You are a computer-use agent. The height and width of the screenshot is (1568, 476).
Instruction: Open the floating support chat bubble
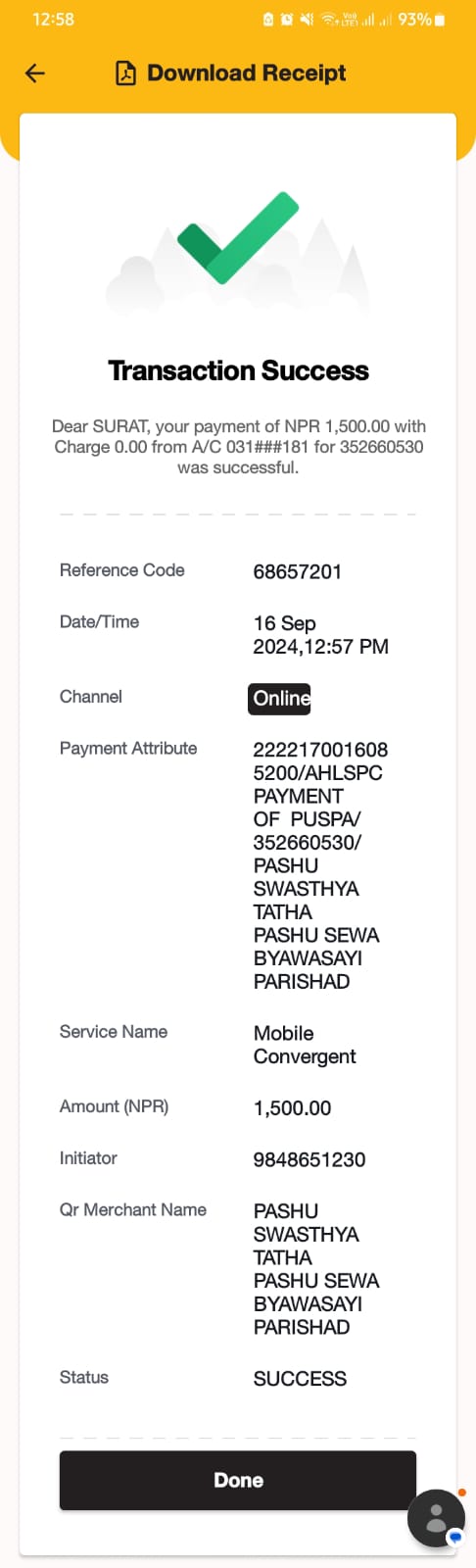437,1518
